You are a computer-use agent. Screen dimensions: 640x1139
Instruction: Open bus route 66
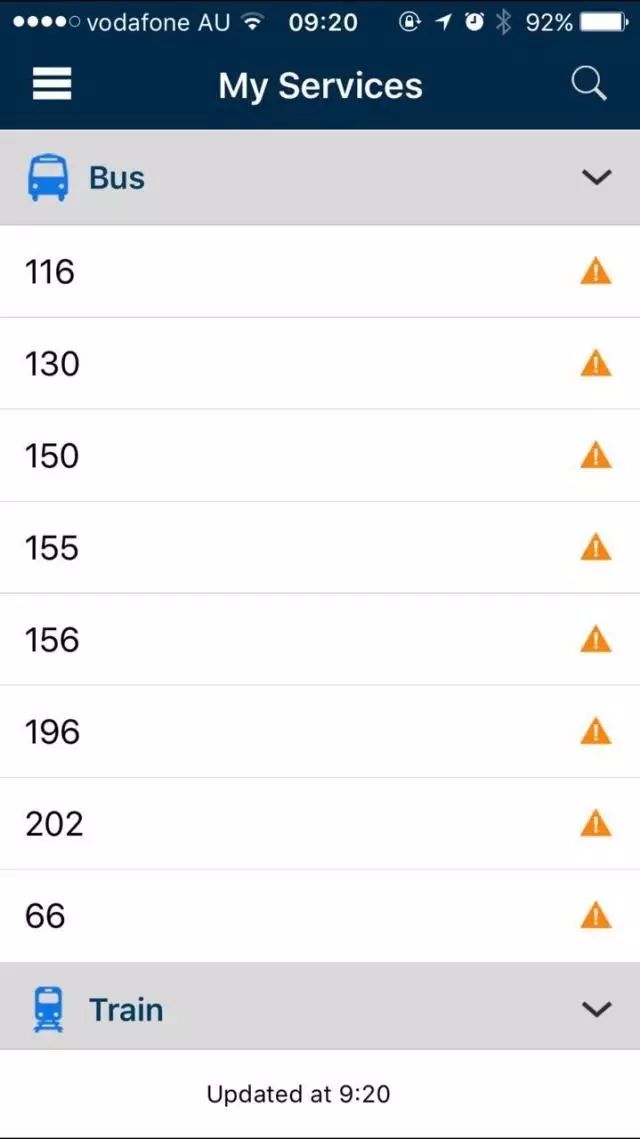(320, 915)
